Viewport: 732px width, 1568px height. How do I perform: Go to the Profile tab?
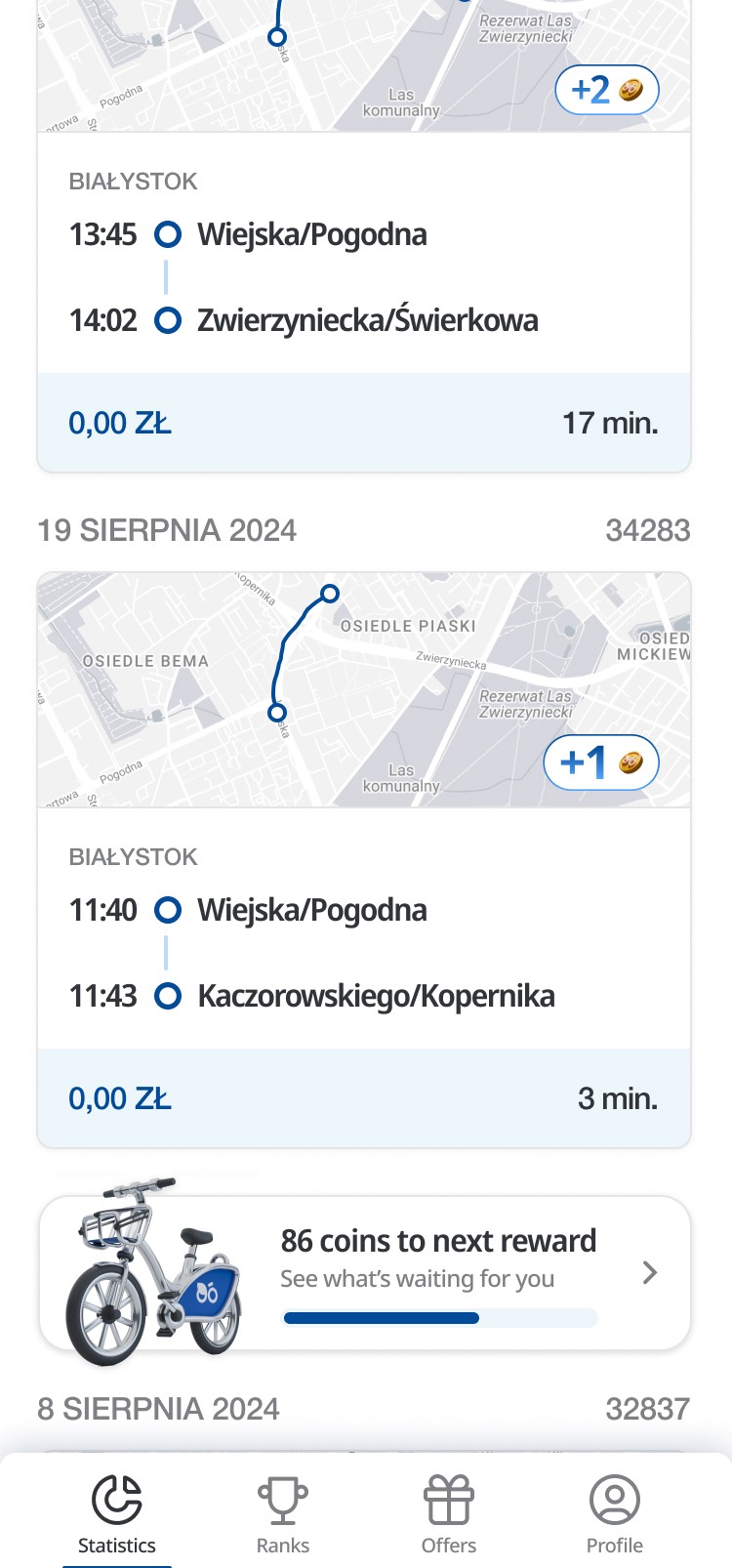(615, 1515)
